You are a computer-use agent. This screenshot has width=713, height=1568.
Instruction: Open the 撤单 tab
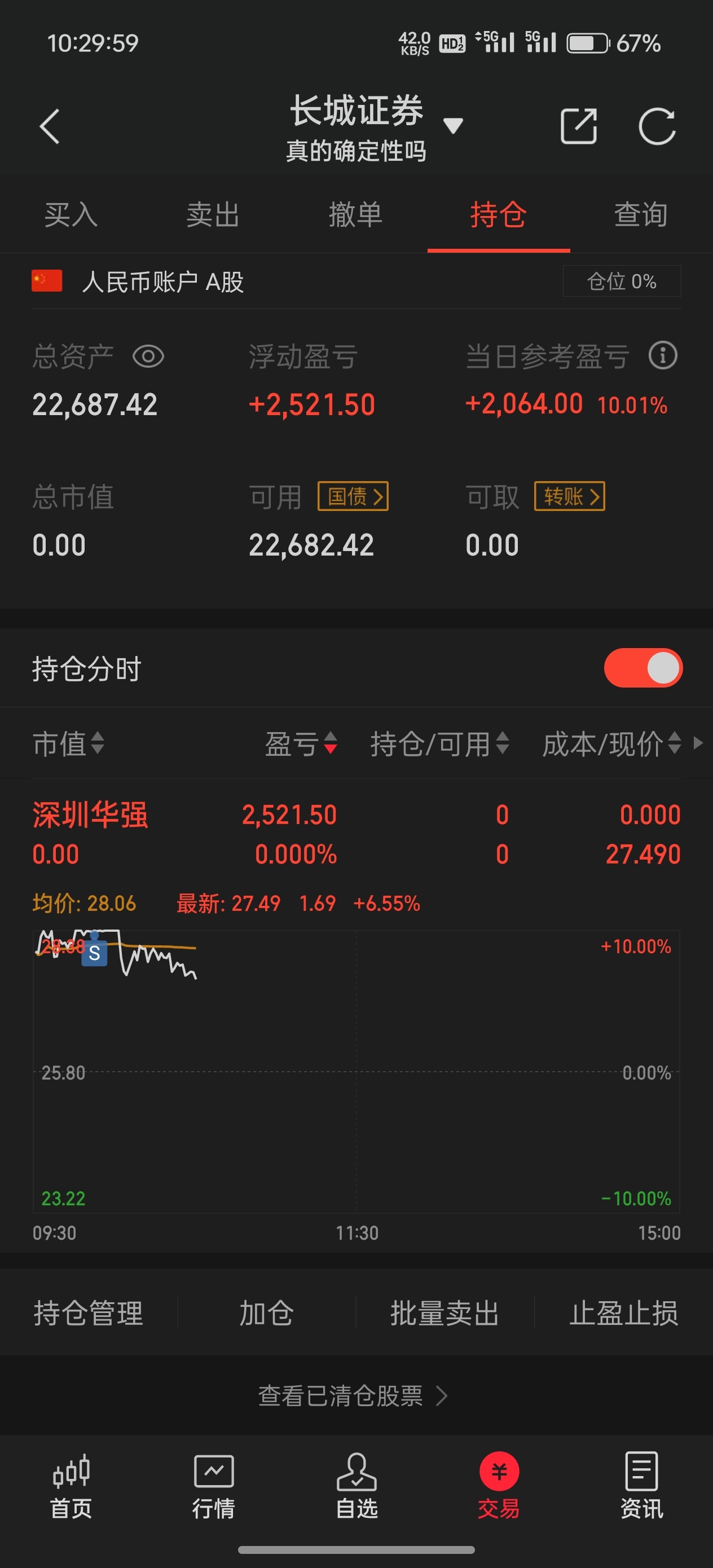click(x=355, y=215)
